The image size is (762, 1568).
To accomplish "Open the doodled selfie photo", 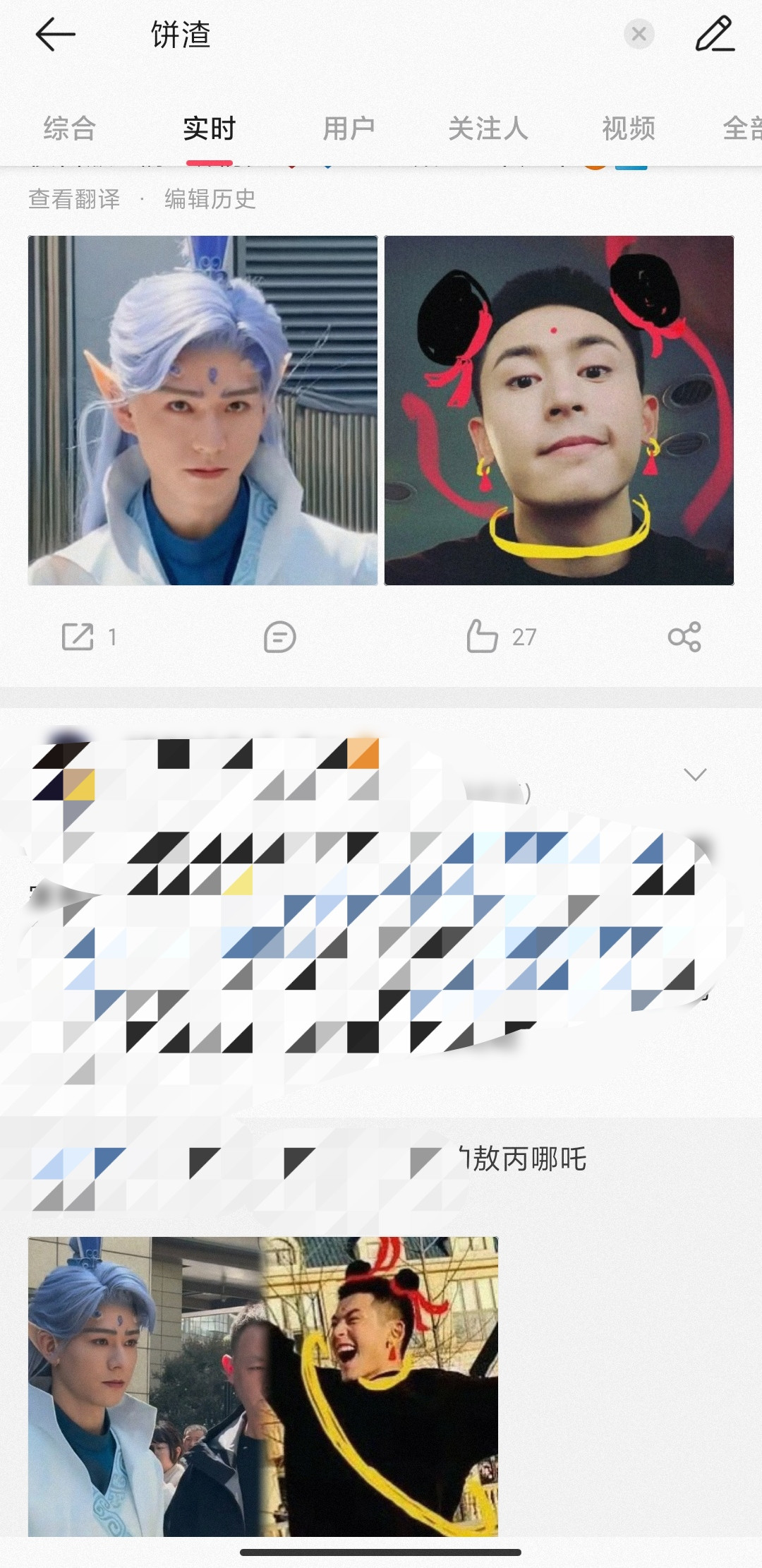I will pyautogui.click(x=559, y=410).
